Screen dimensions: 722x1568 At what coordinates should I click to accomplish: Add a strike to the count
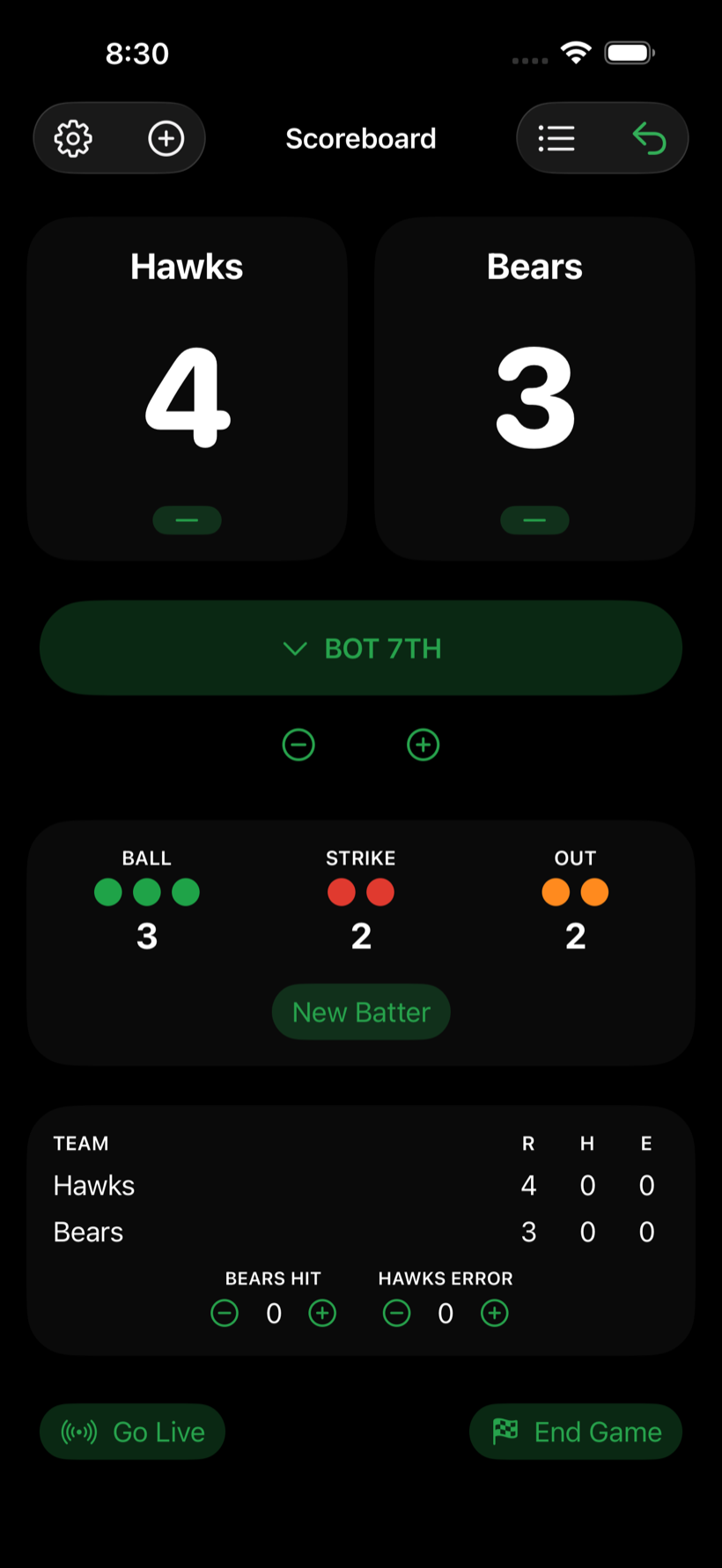[361, 898]
